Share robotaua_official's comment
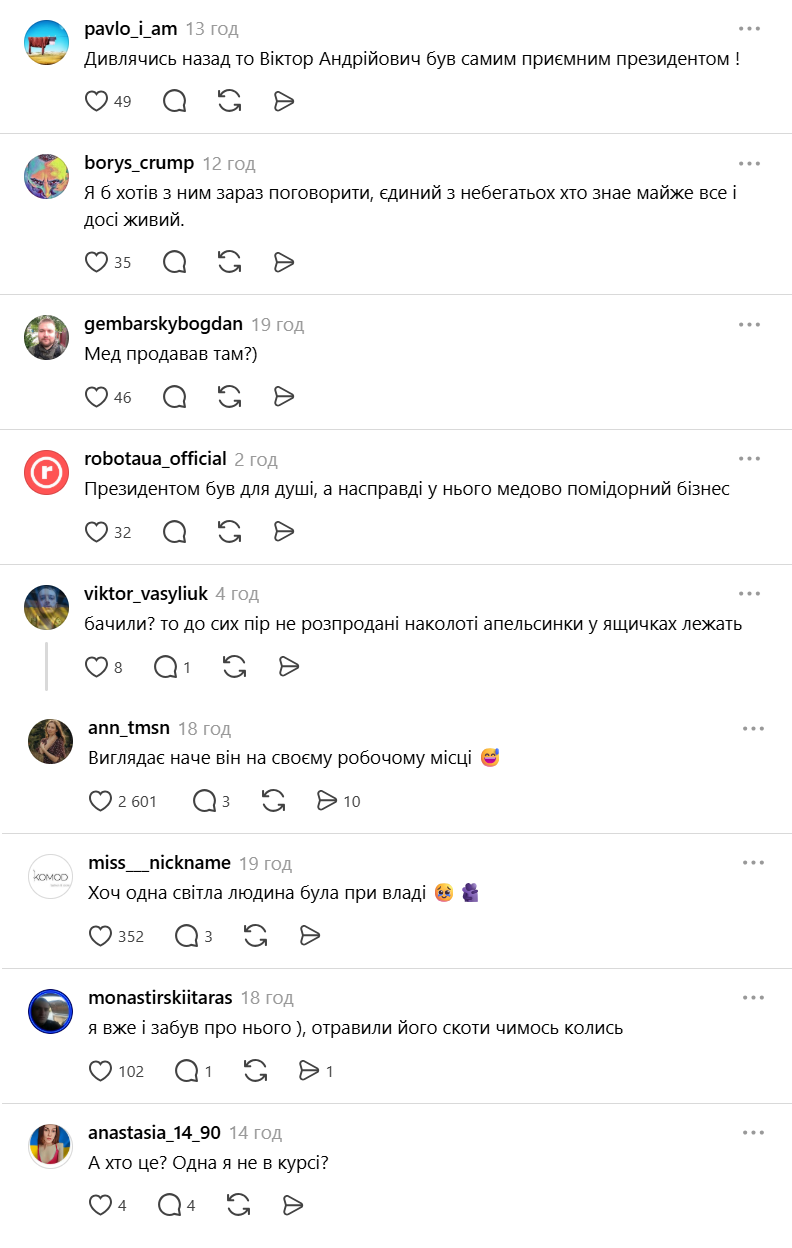Image resolution: width=792 pixels, height=1248 pixels. pyautogui.click(x=284, y=532)
